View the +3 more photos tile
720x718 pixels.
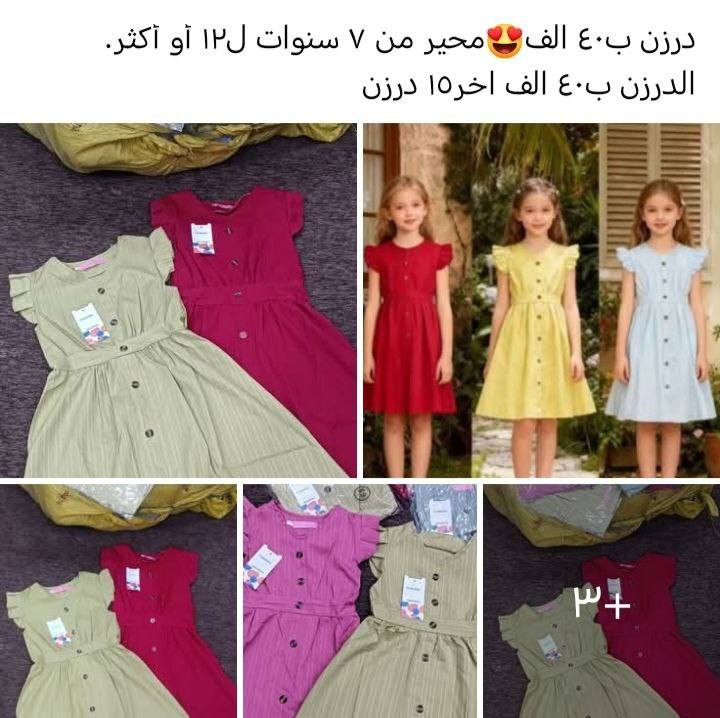pyautogui.click(x=601, y=601)
